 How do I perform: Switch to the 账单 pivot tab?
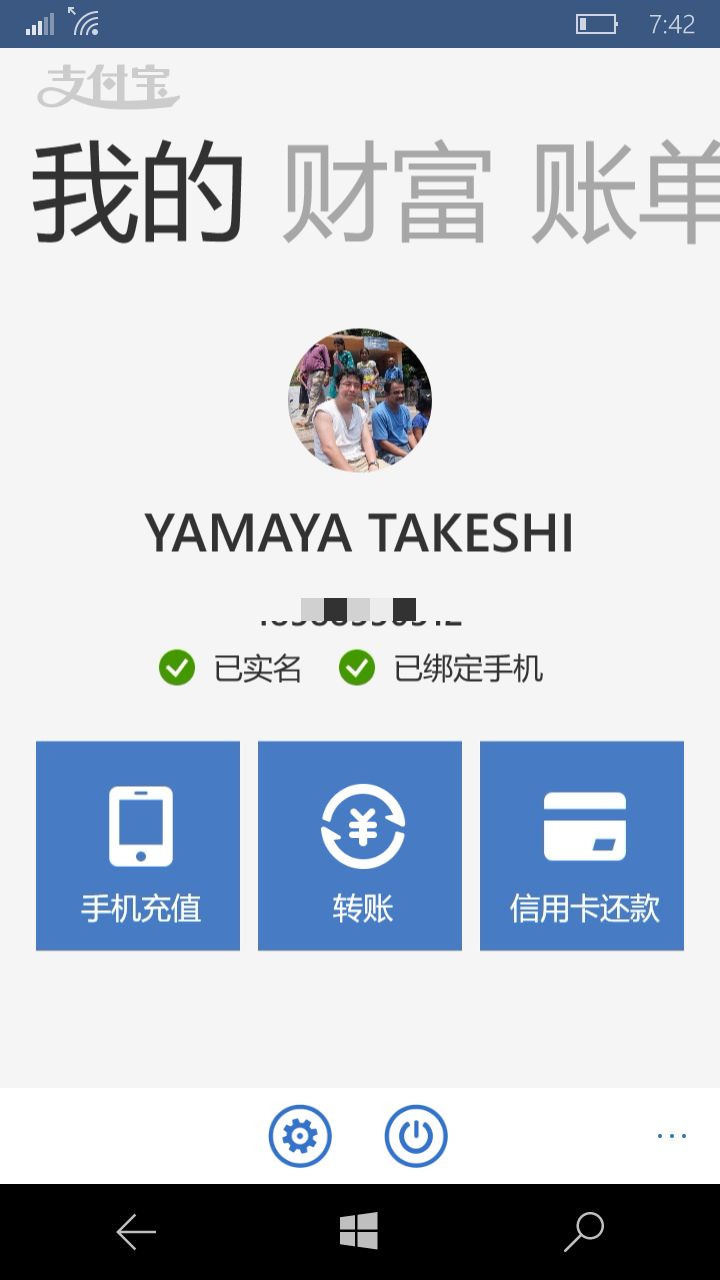tap(625, 194)
